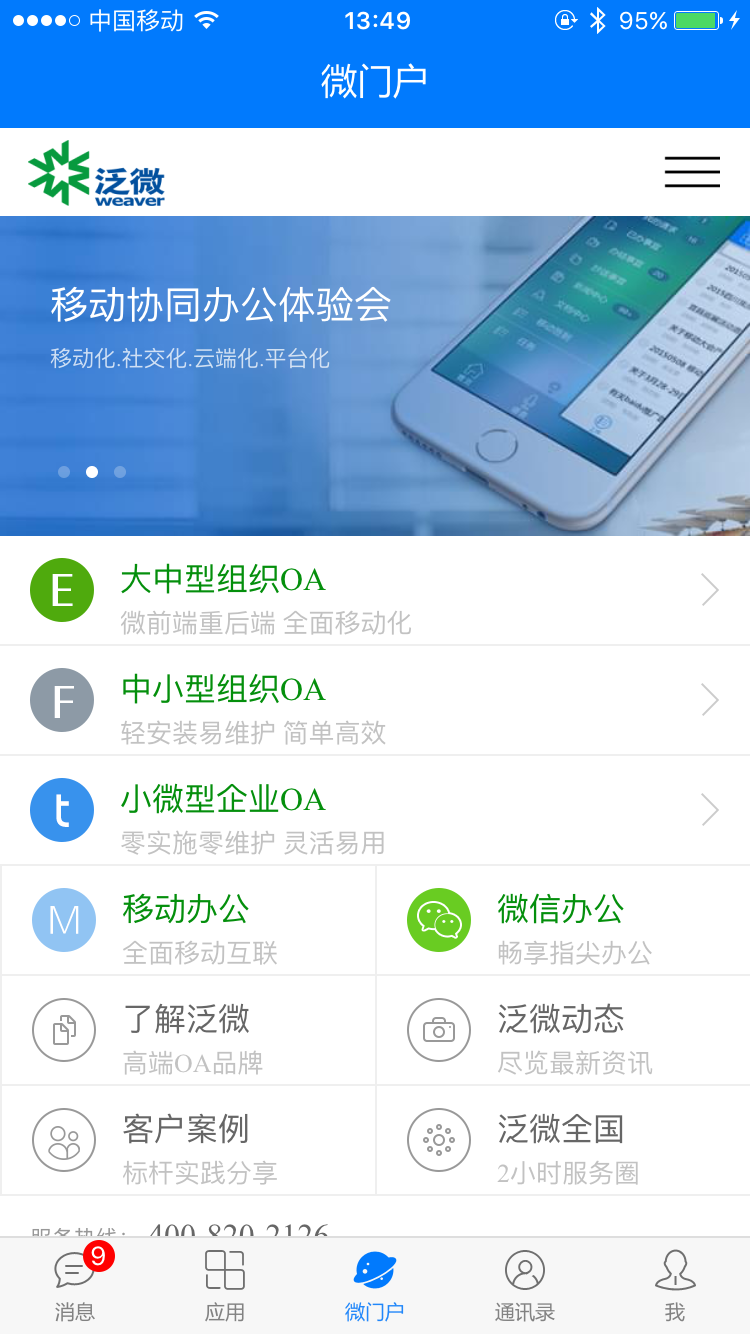The image size is (750, 1334).
Task: Open 泛微全国 service tile
Action: pyautogui.click(x=563, y=1141)
